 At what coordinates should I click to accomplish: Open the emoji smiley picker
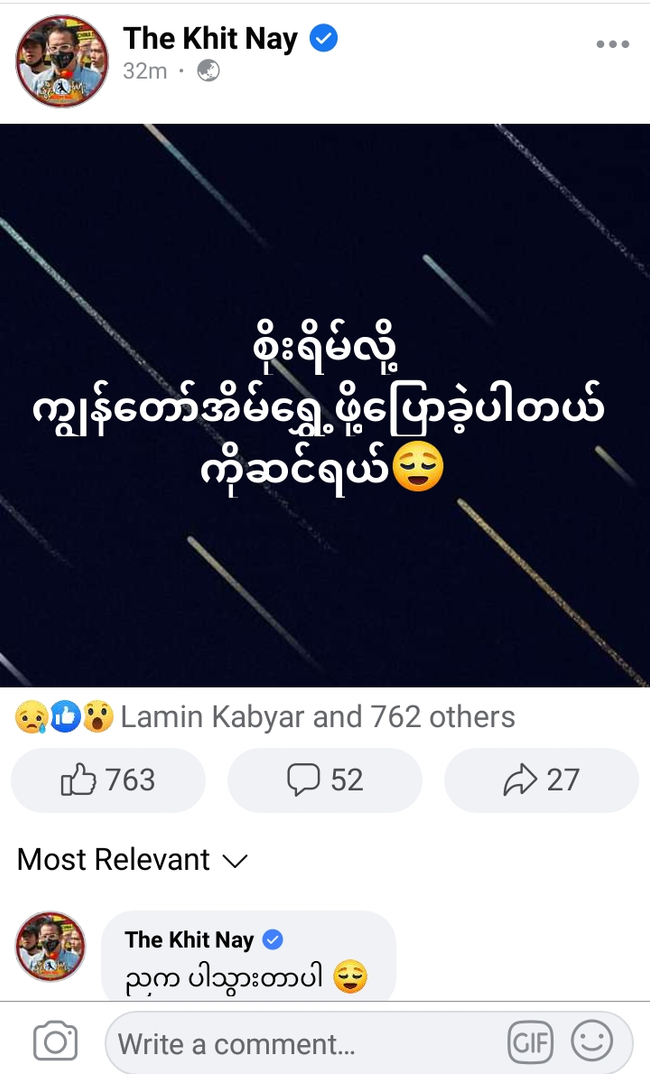(x=592, y=1043)
